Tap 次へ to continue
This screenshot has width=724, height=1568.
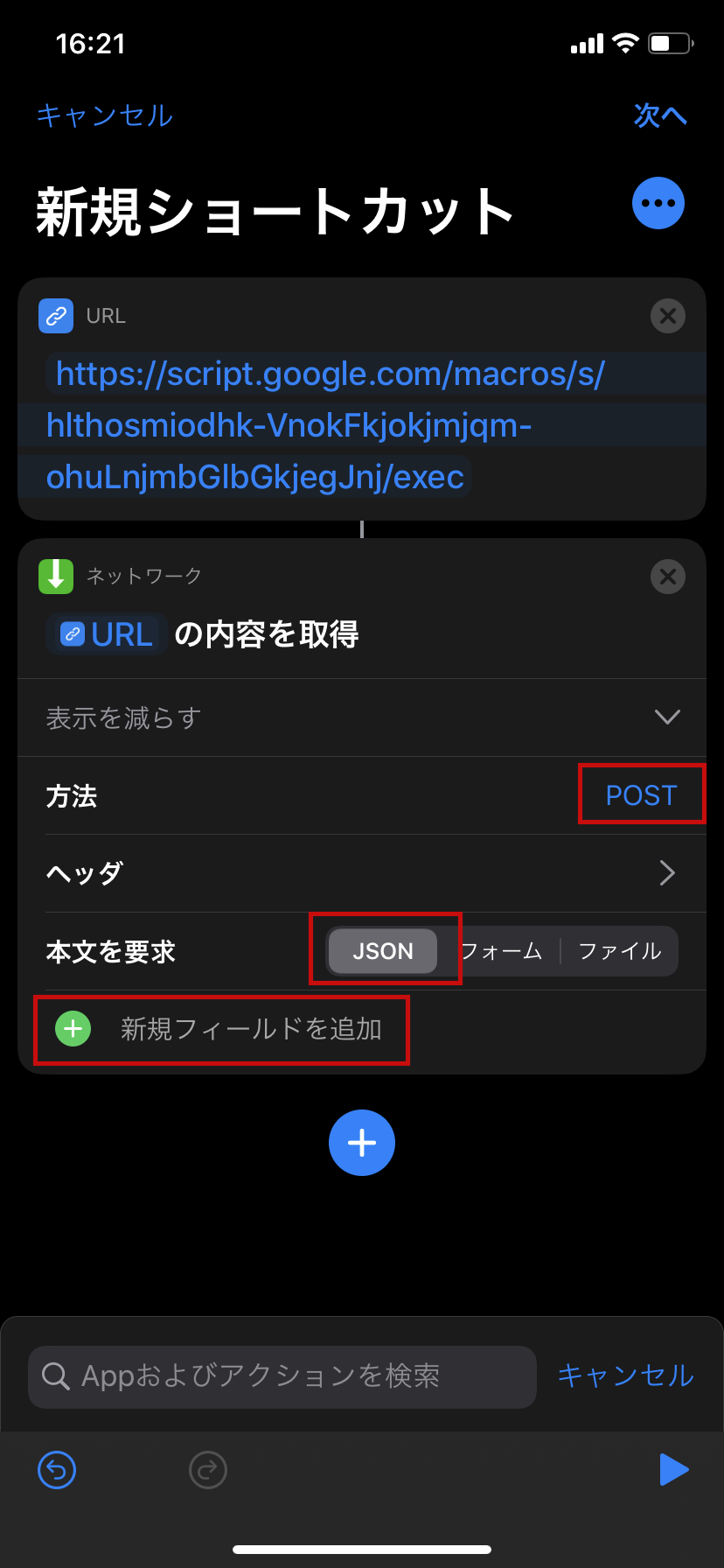coord(660,115)
